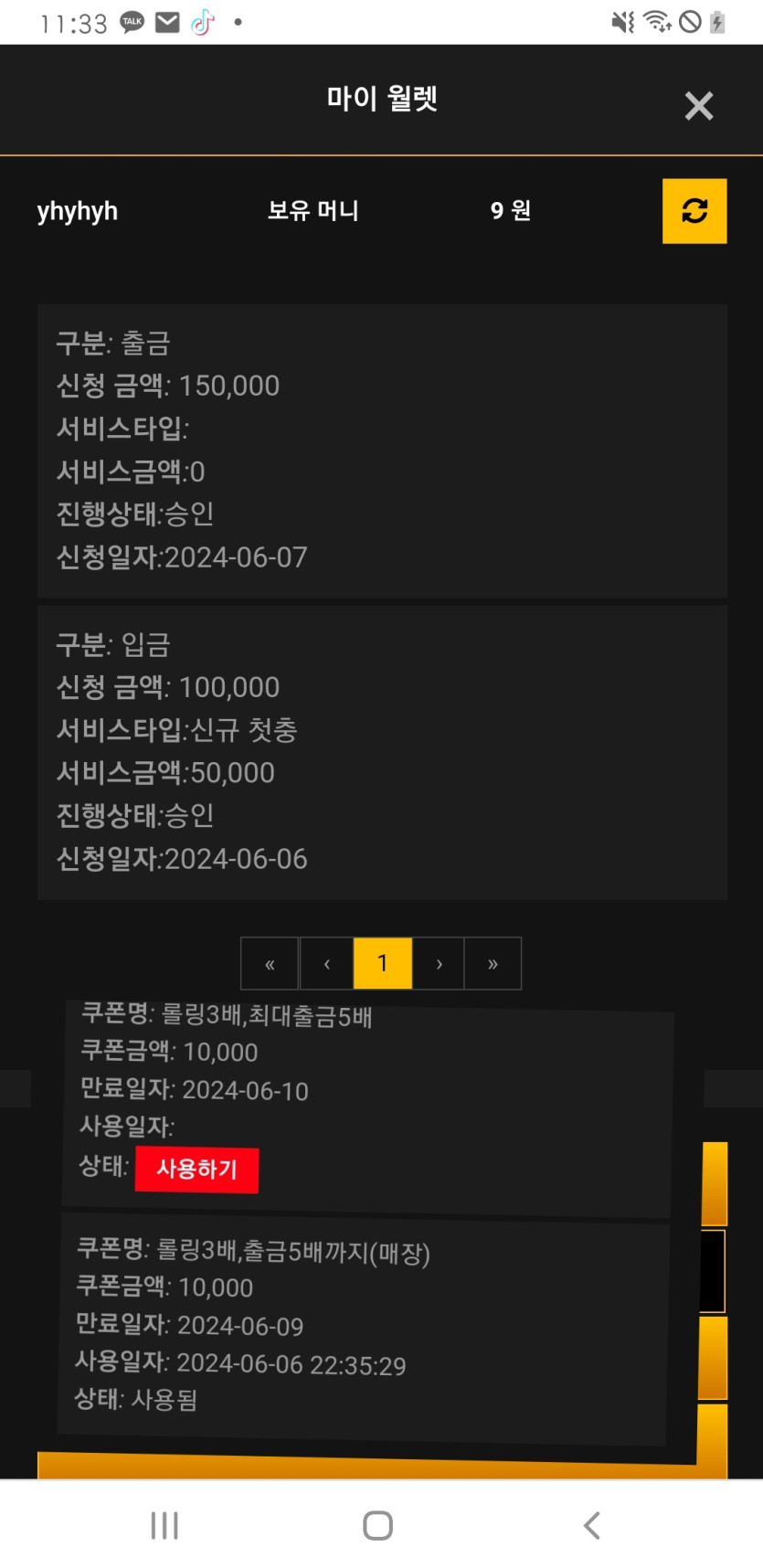This screenshot has width=763, height=1568.
Task: Close the 마이 월렛 panel
Action: (x=699, y=106)
